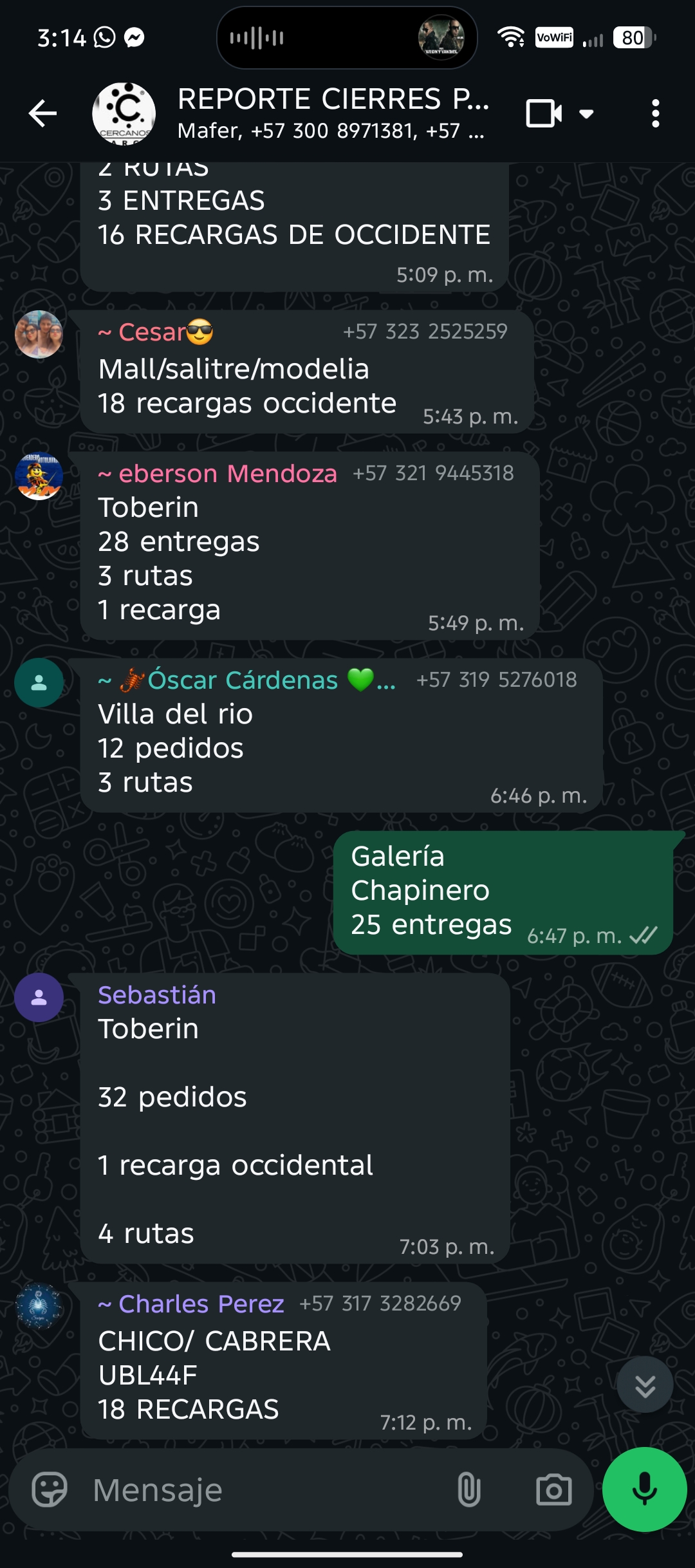Viewport: 695px width, 1568px height.
Task: Attach a file to the chat
Action: click(469, 1489)
